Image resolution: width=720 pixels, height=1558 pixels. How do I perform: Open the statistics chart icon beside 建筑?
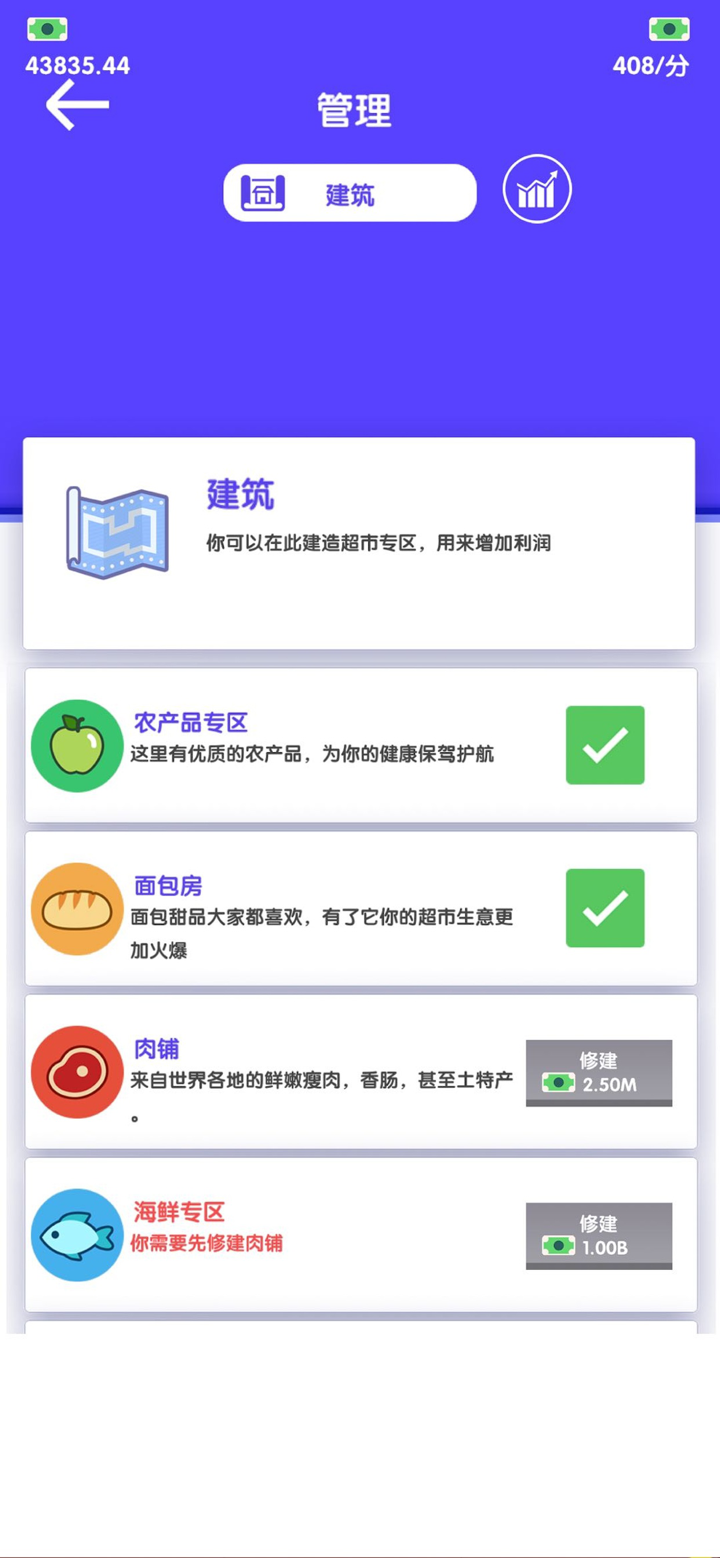coord(536,190)
